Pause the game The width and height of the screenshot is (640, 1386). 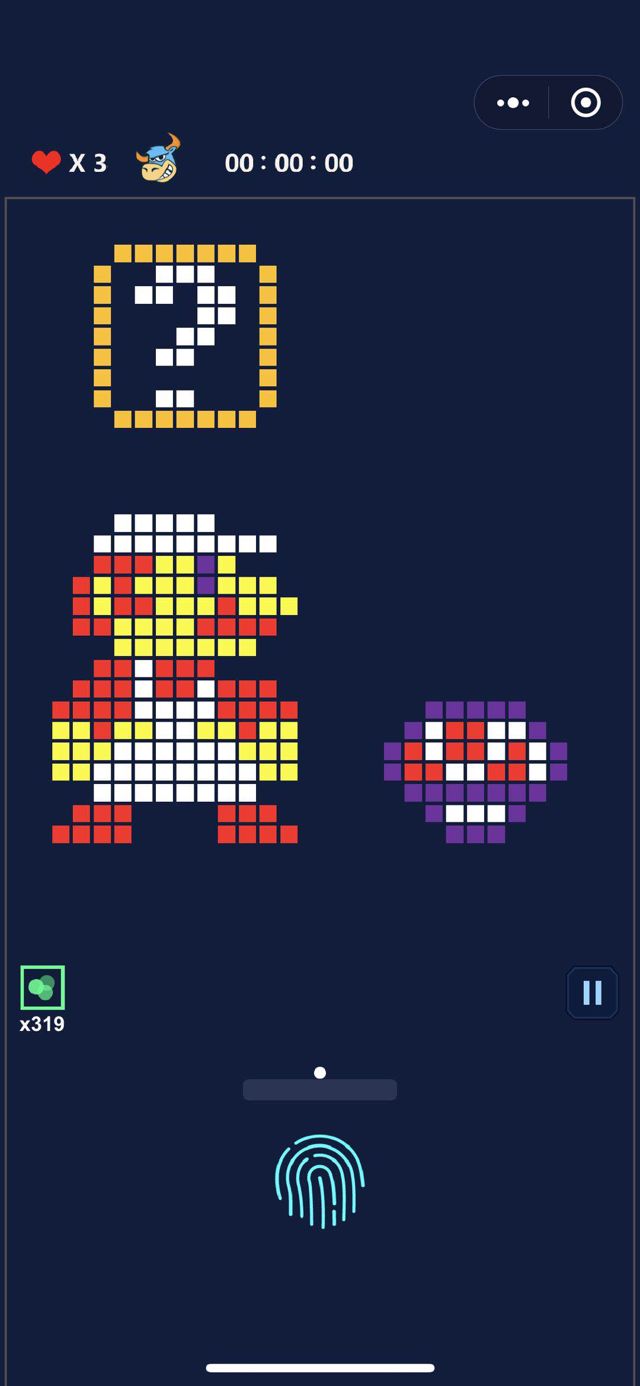pos(592,992)
